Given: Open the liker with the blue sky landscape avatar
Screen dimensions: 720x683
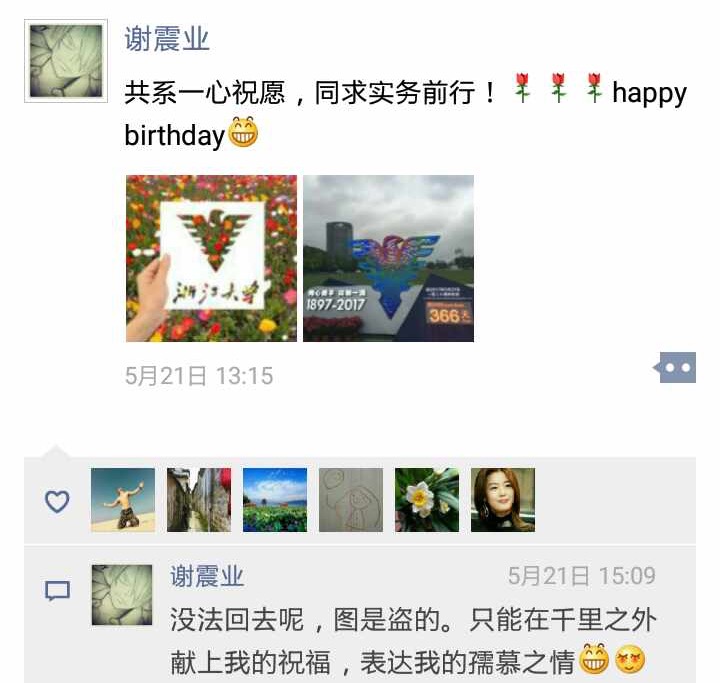Looking at the screenshot, I should pyautogui.click(x=275, y=499).
